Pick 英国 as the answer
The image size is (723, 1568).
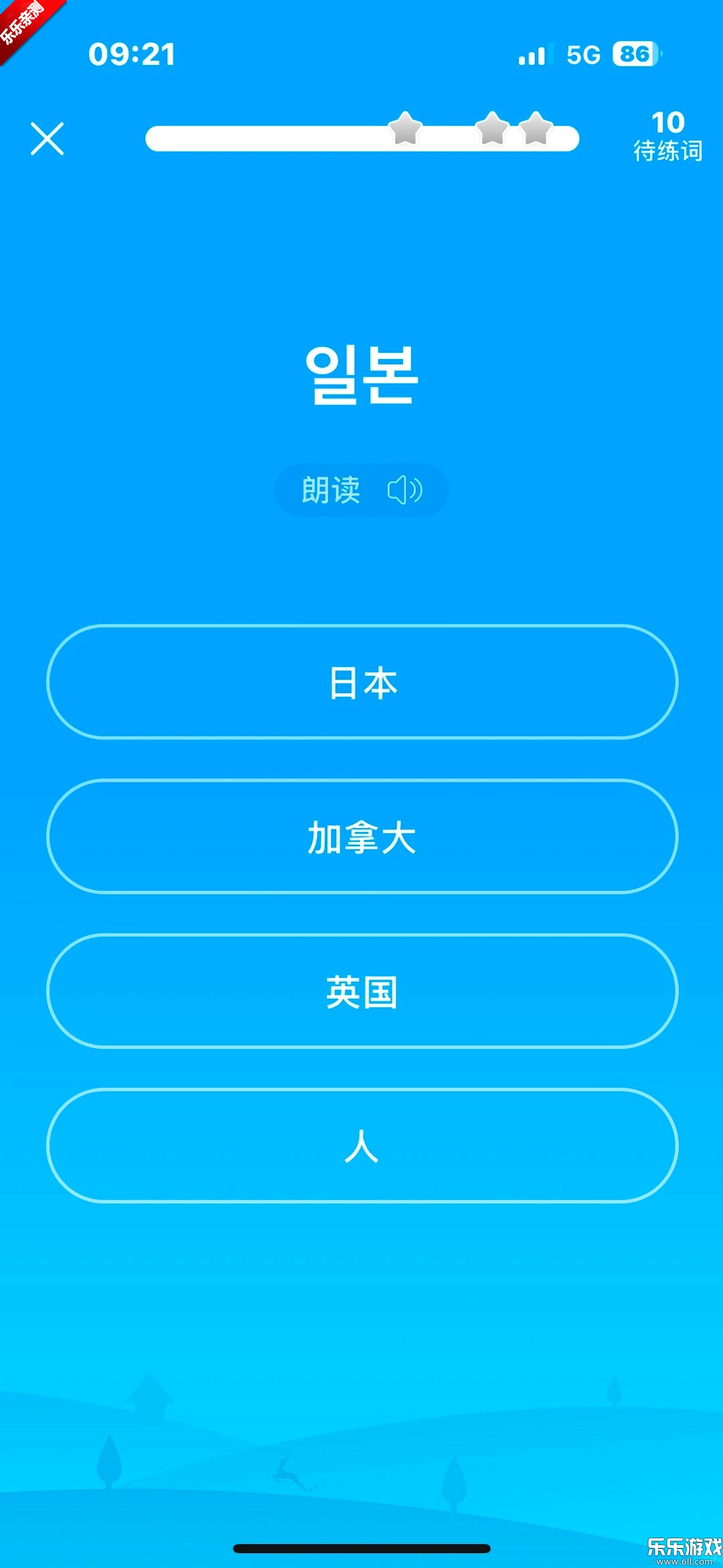(x=361, y=991)
